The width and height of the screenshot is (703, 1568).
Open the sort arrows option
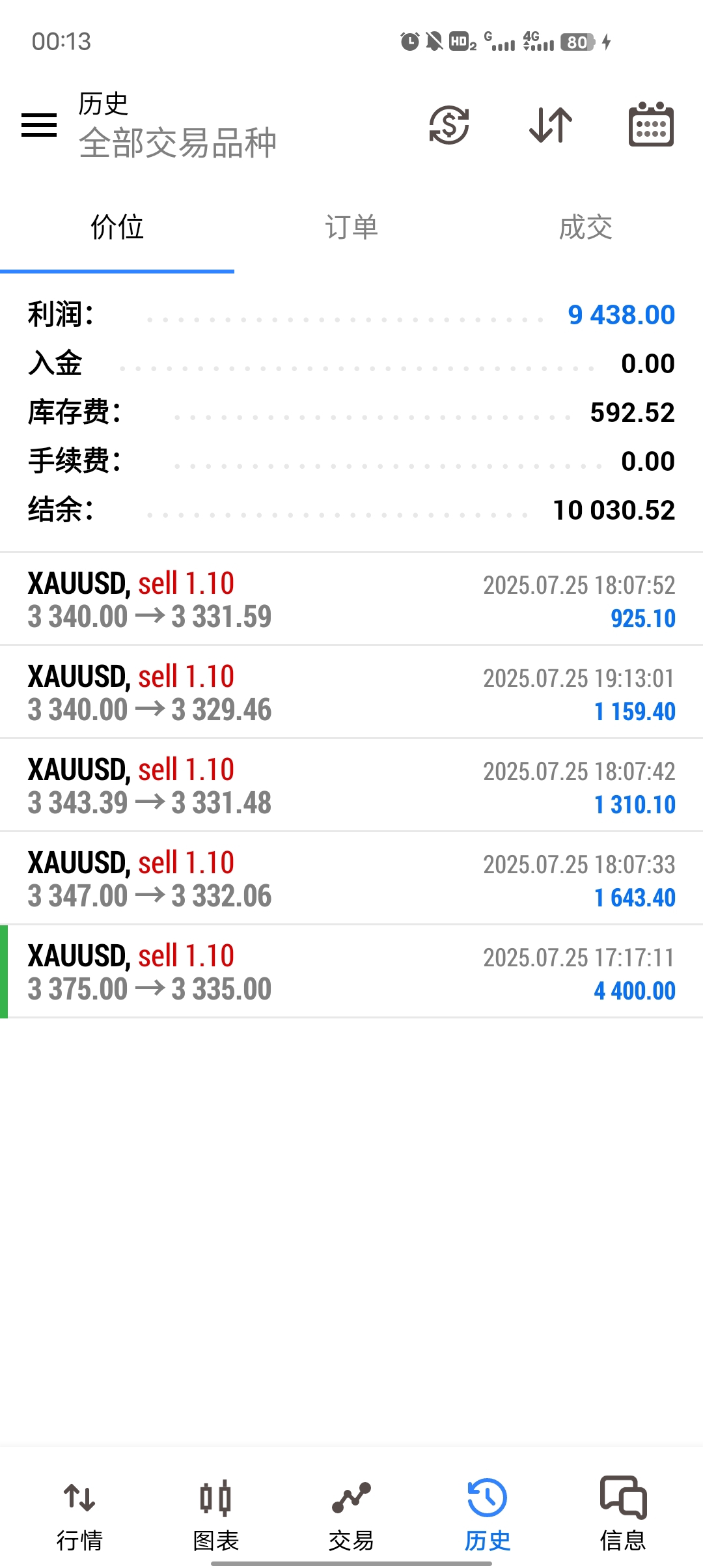point(551,124)
